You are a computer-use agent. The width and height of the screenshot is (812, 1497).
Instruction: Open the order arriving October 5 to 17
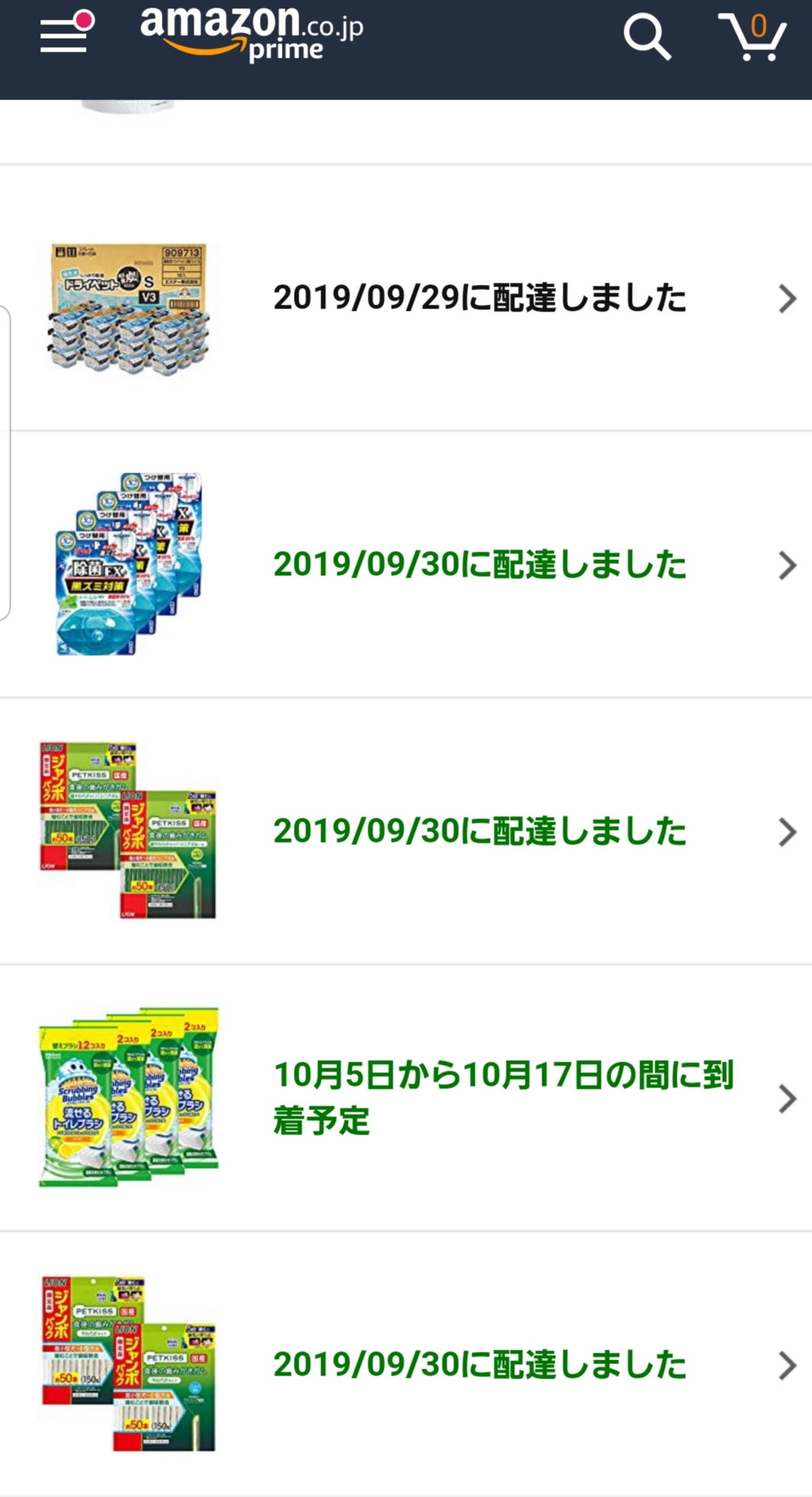coord(502,1098)
